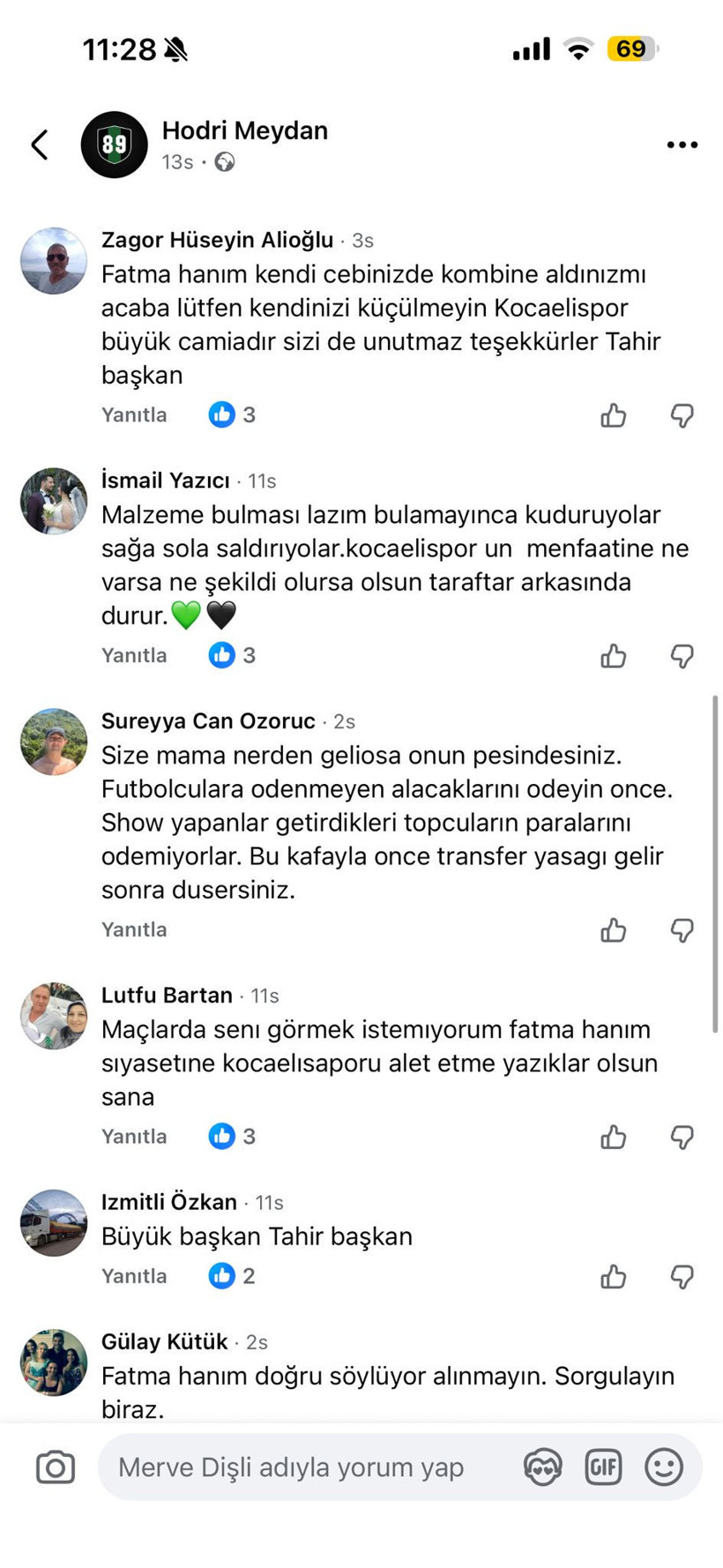Viewport: 723px width, 1568px height.
Task: Dislike İsmail Yazıcı's comment with thumbs down
Action: coord(682,656)
